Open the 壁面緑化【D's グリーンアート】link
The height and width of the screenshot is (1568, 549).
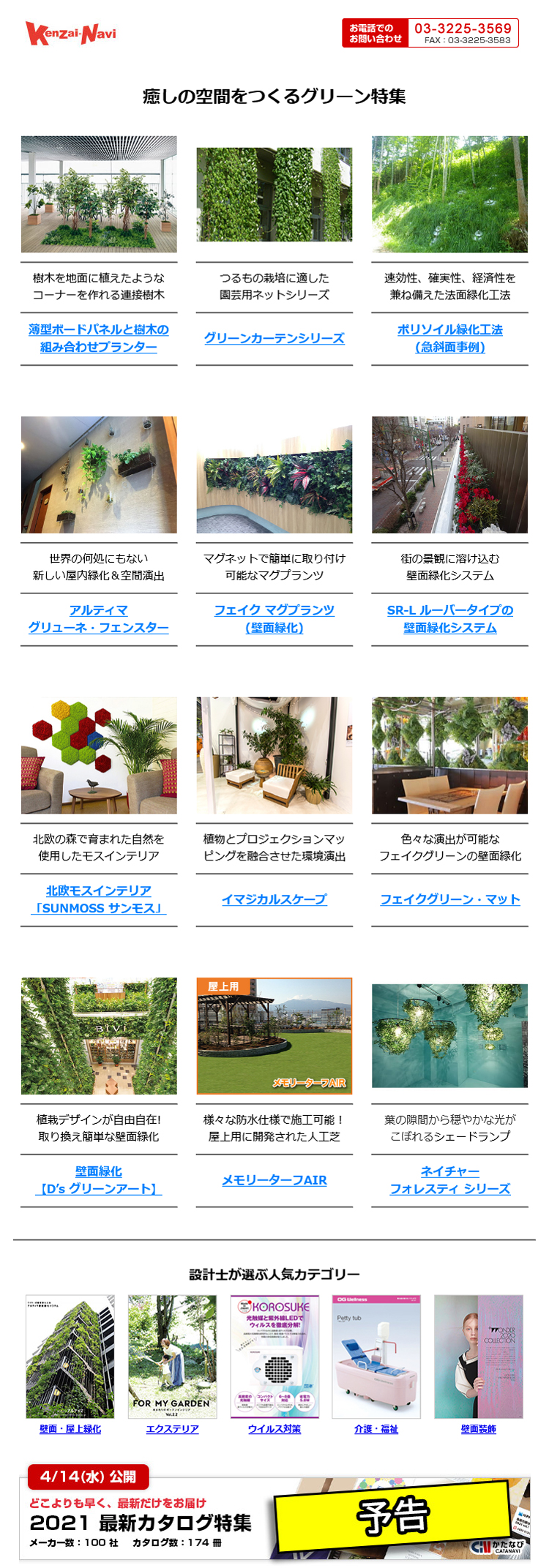tap(99, 1180)
